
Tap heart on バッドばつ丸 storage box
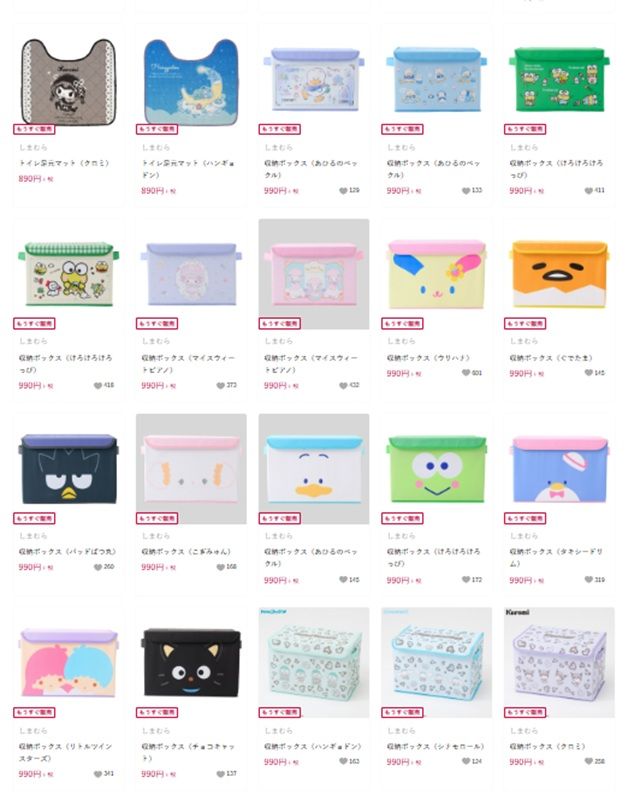pyautogui.click(x=98, y=567)
